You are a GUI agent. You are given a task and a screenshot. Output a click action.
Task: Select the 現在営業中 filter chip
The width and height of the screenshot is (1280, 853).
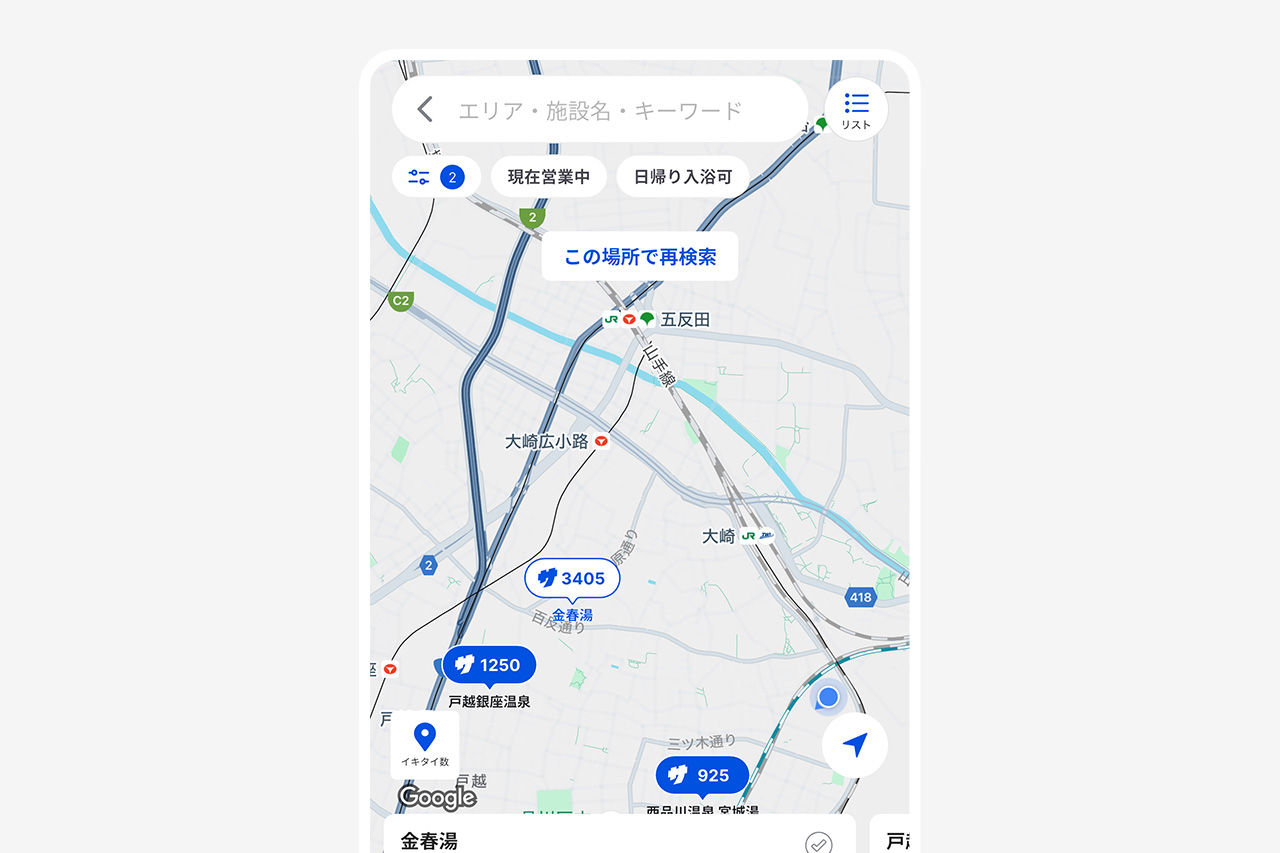pyautogui.click(x=548, y=177)
